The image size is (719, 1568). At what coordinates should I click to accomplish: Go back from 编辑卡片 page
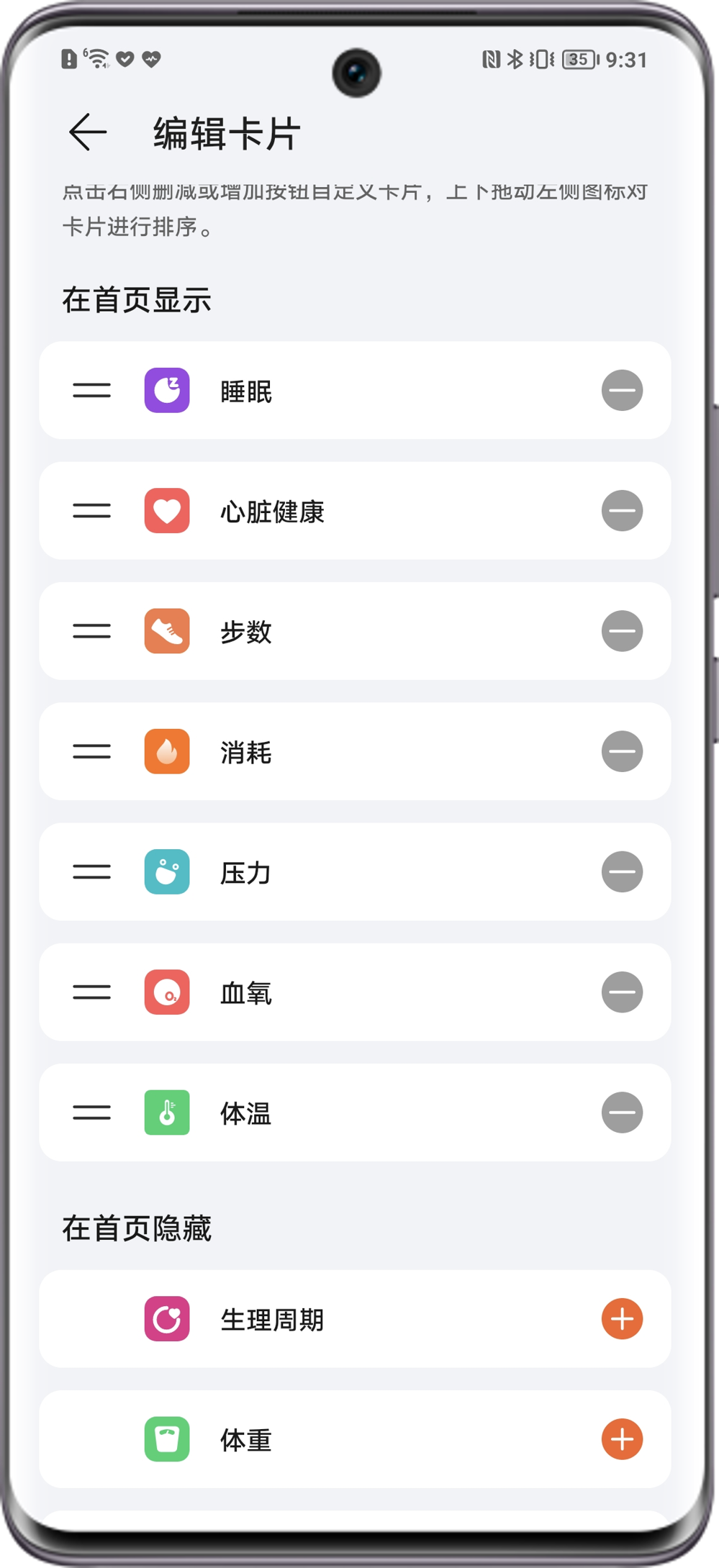pos(88,132)
